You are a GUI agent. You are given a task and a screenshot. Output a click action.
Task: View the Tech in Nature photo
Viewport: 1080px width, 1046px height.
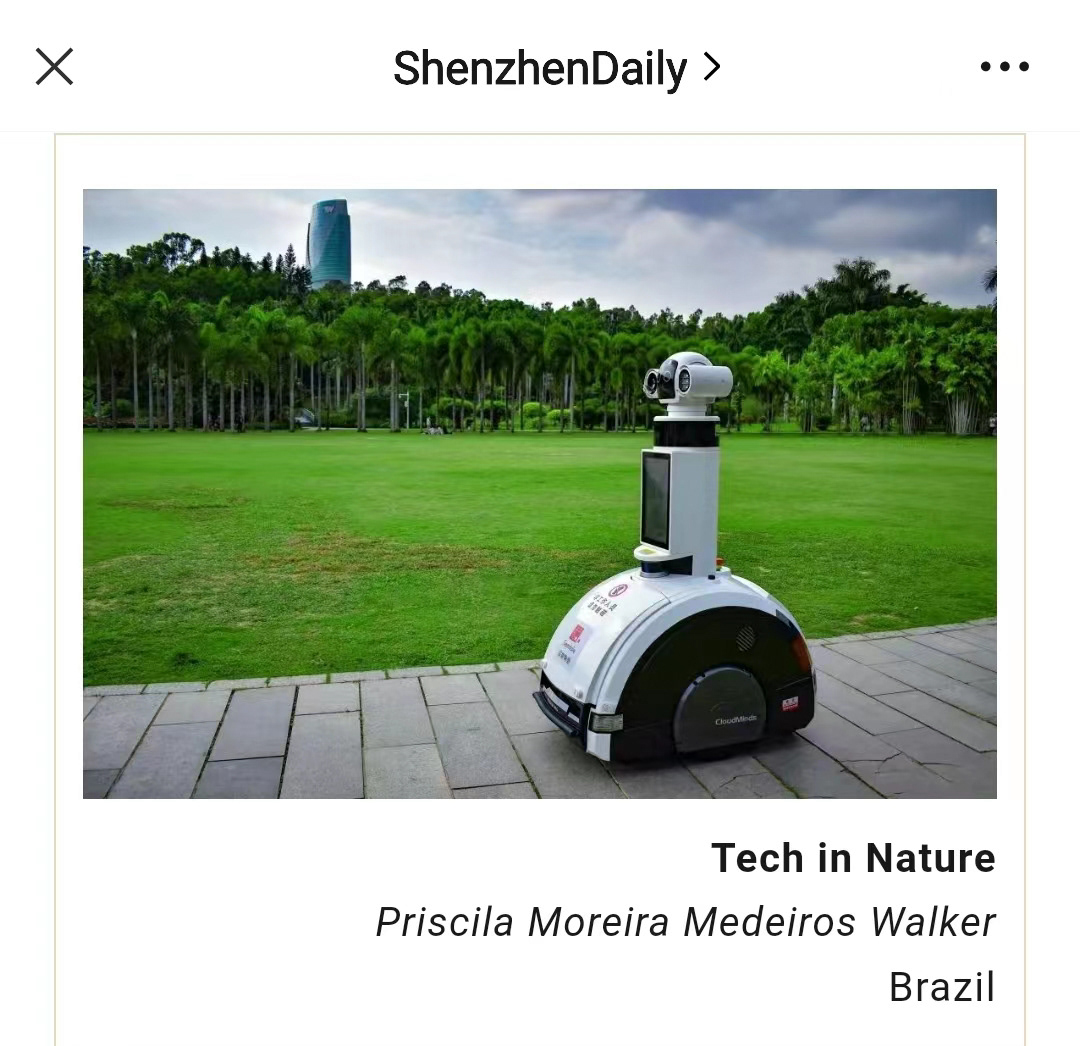coord(540,493)
